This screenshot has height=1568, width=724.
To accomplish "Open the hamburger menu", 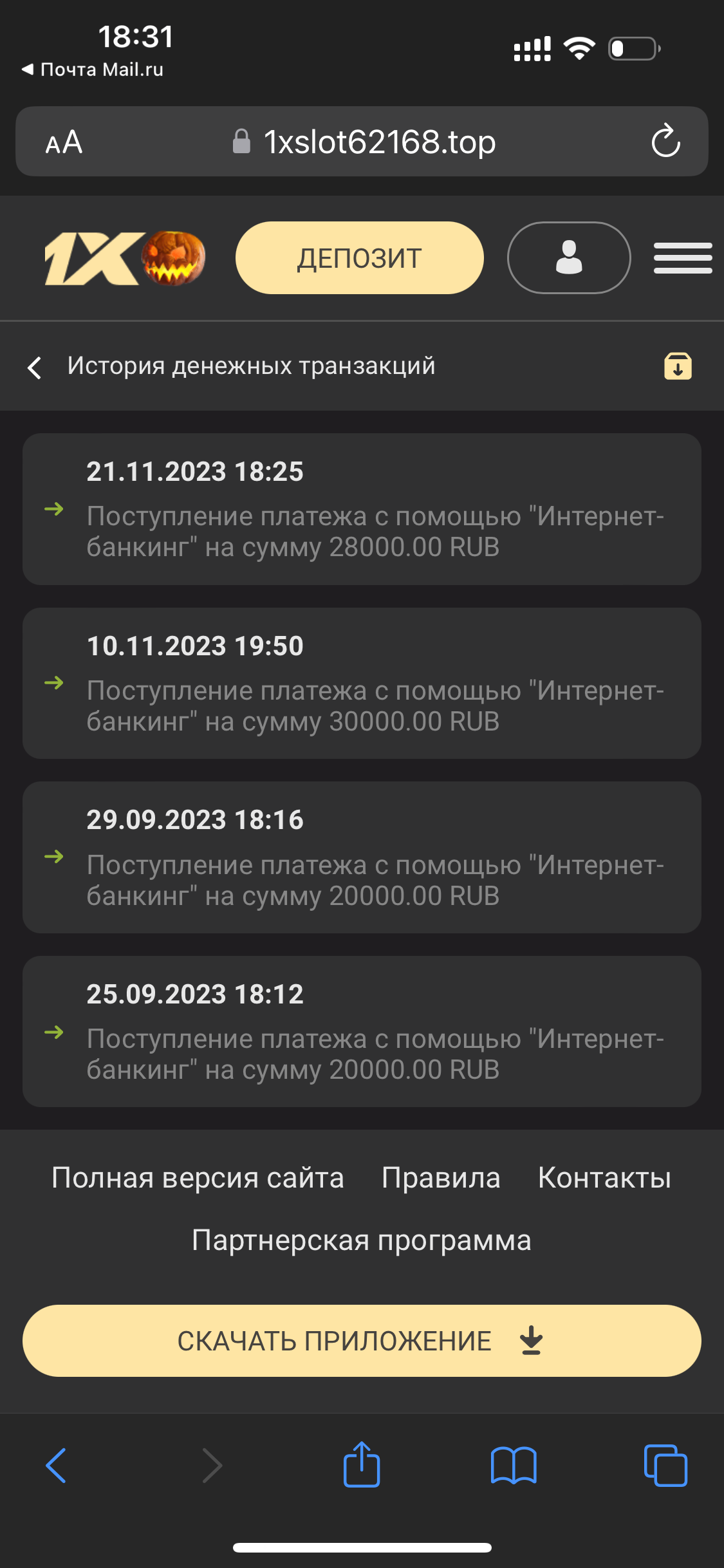I will [682, 258].
